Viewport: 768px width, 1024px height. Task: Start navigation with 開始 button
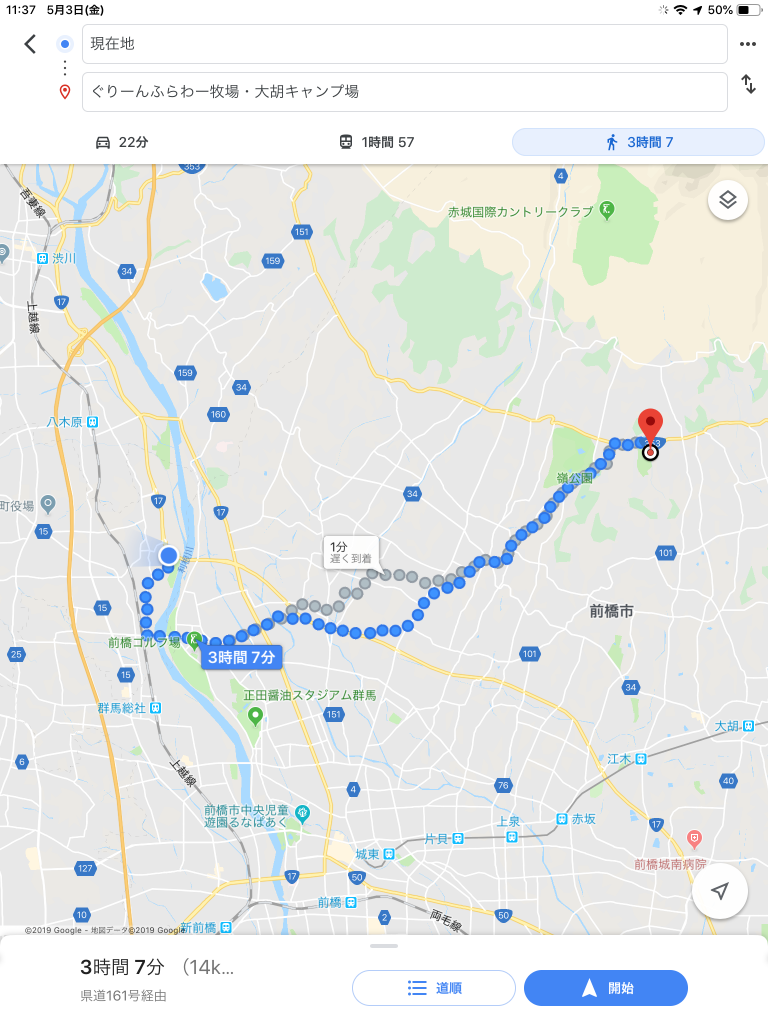pyautogui.click(x=606, y=988)
